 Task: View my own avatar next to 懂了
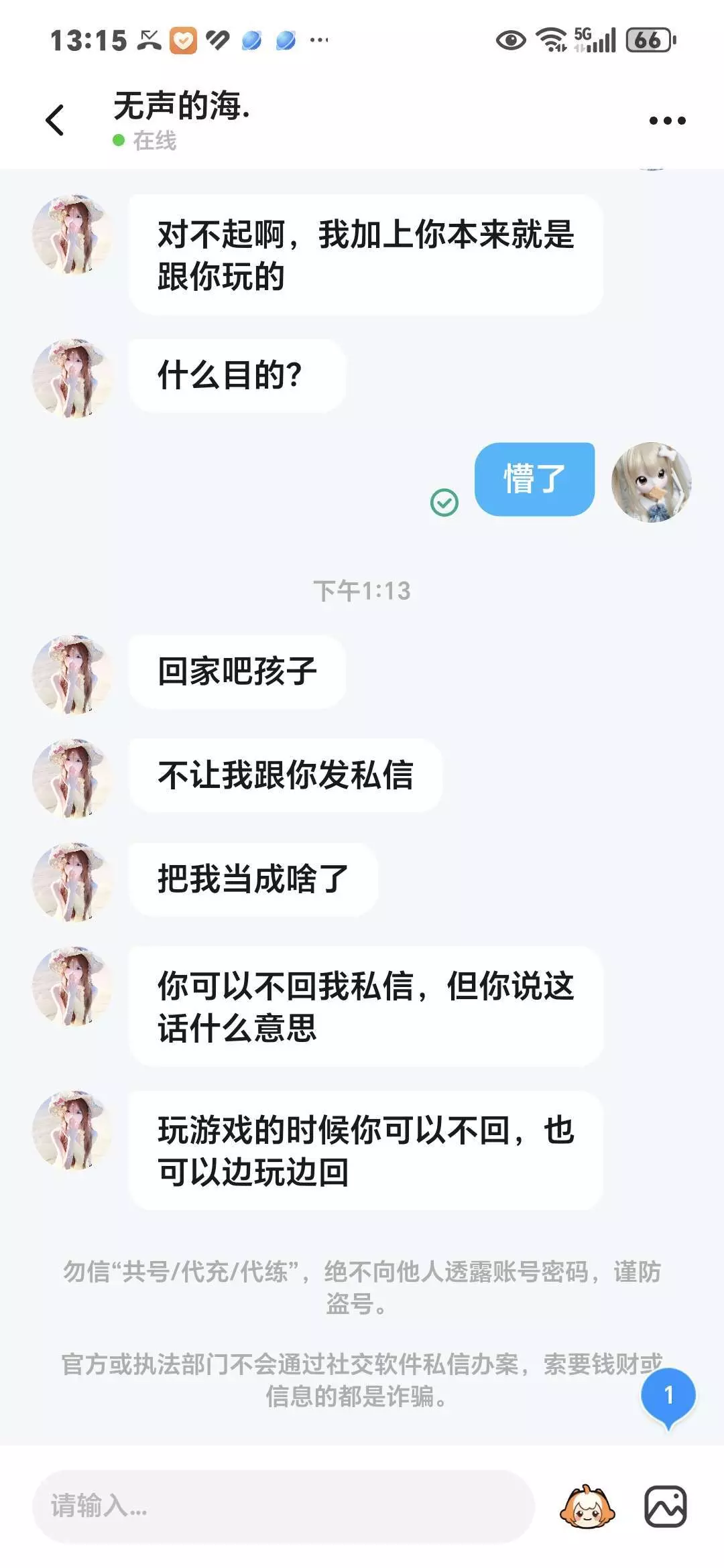pos(651,481)
